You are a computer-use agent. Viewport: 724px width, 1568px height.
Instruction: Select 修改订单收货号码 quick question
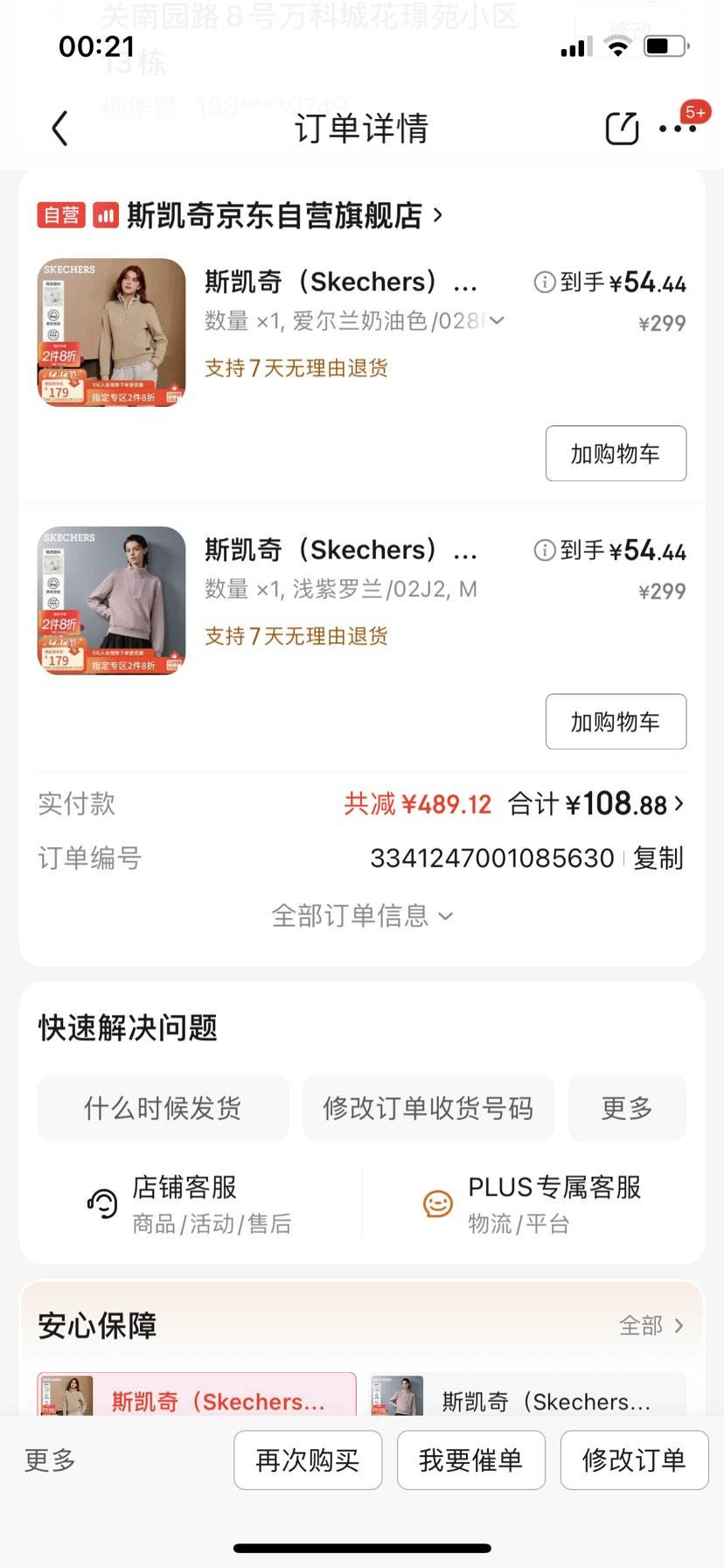coord(428,1108)
